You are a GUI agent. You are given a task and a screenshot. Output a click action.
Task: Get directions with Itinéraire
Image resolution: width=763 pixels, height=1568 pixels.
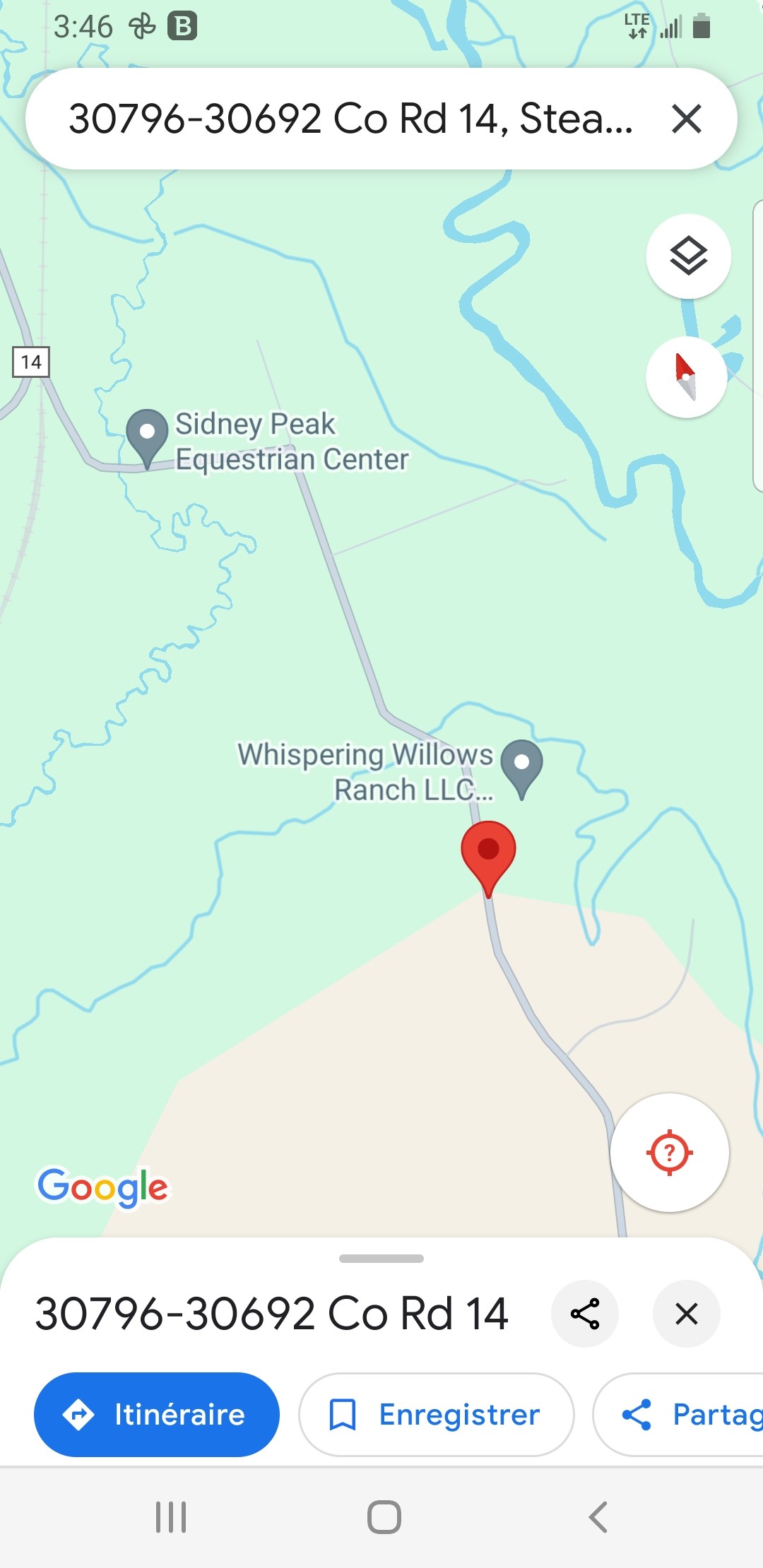157,1415
